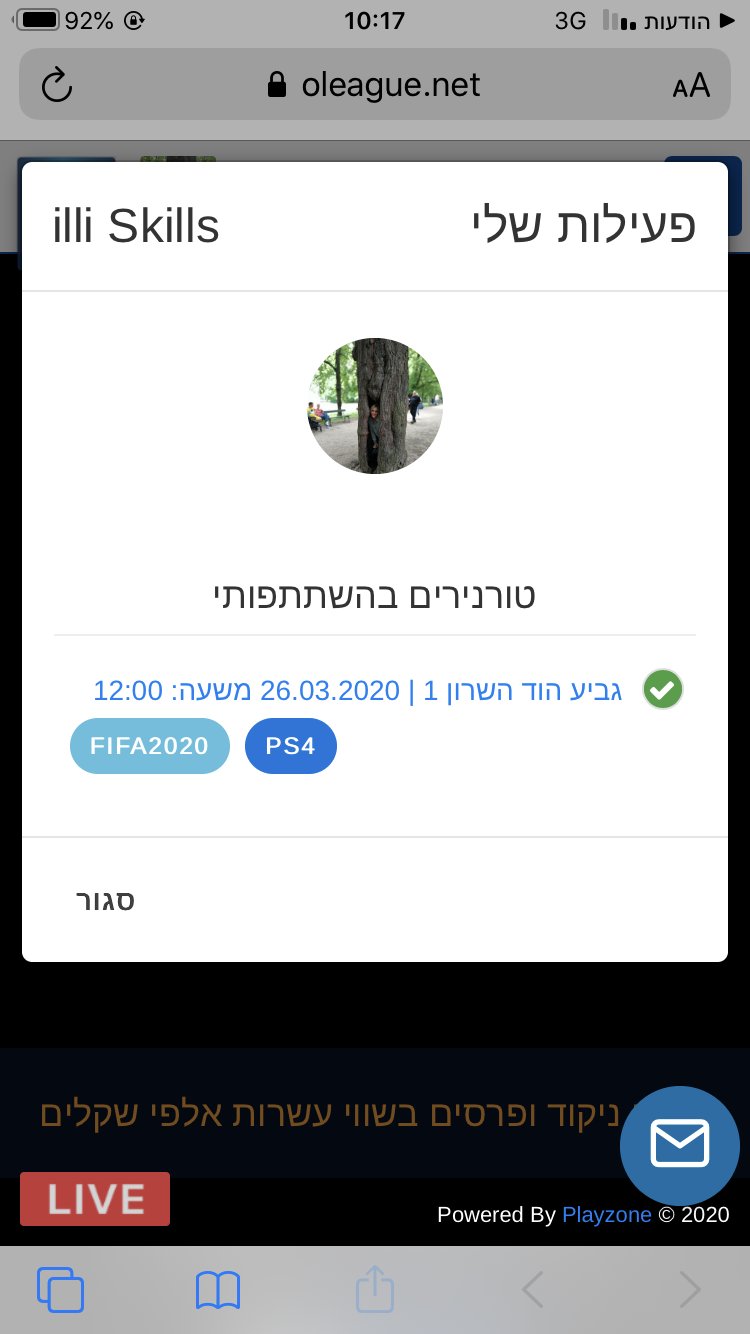
Task: Close the dialog with the סגור button
Action: (105, 900)
